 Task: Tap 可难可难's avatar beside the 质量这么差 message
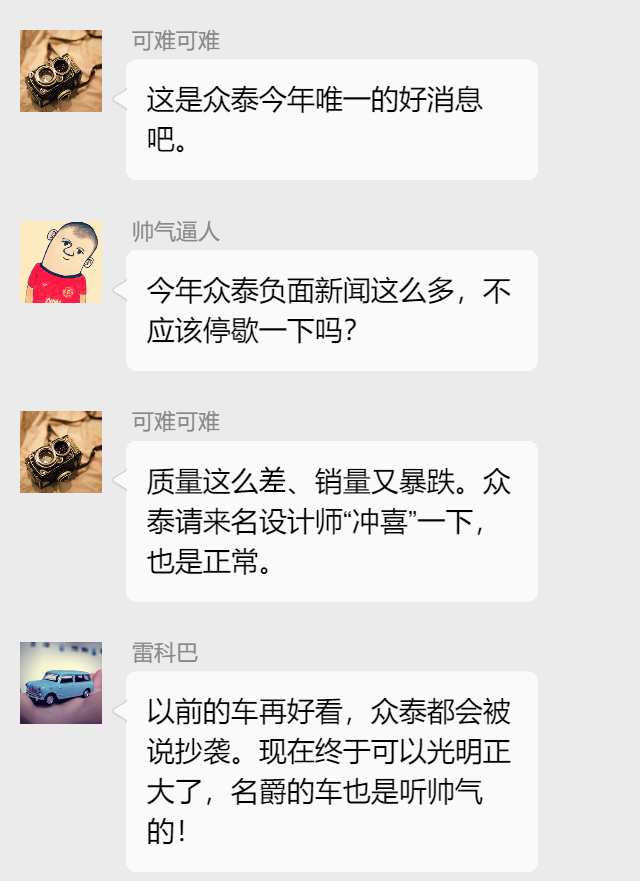tap(61, 452)
